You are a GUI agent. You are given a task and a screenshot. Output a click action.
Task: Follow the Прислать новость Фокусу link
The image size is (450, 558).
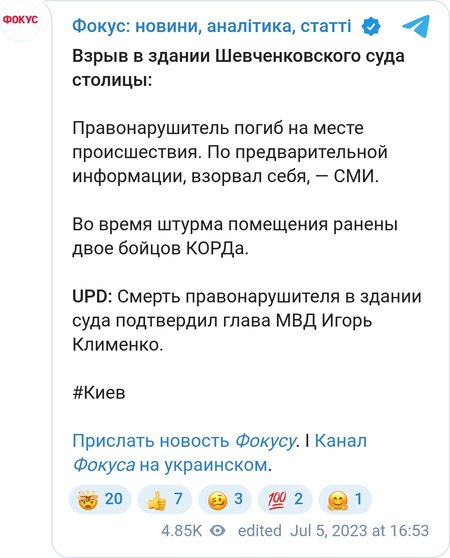[x=184, y=441]
